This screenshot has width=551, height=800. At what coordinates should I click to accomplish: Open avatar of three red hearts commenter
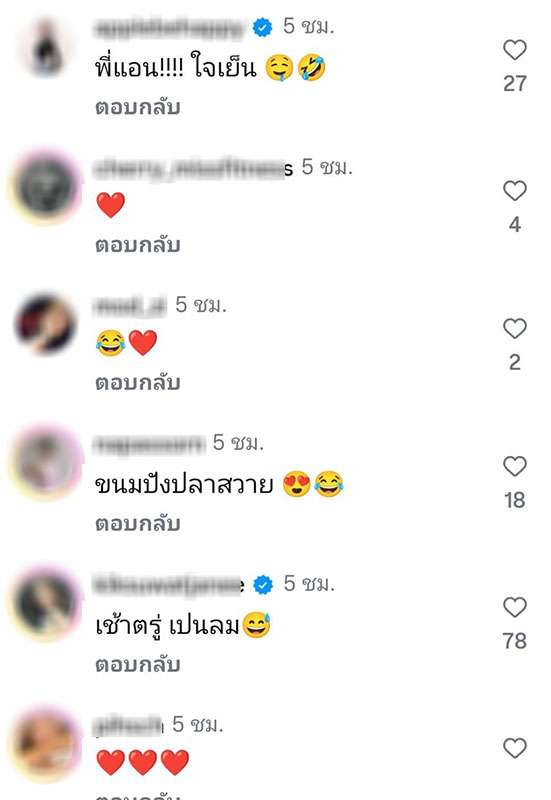[46, 743]
